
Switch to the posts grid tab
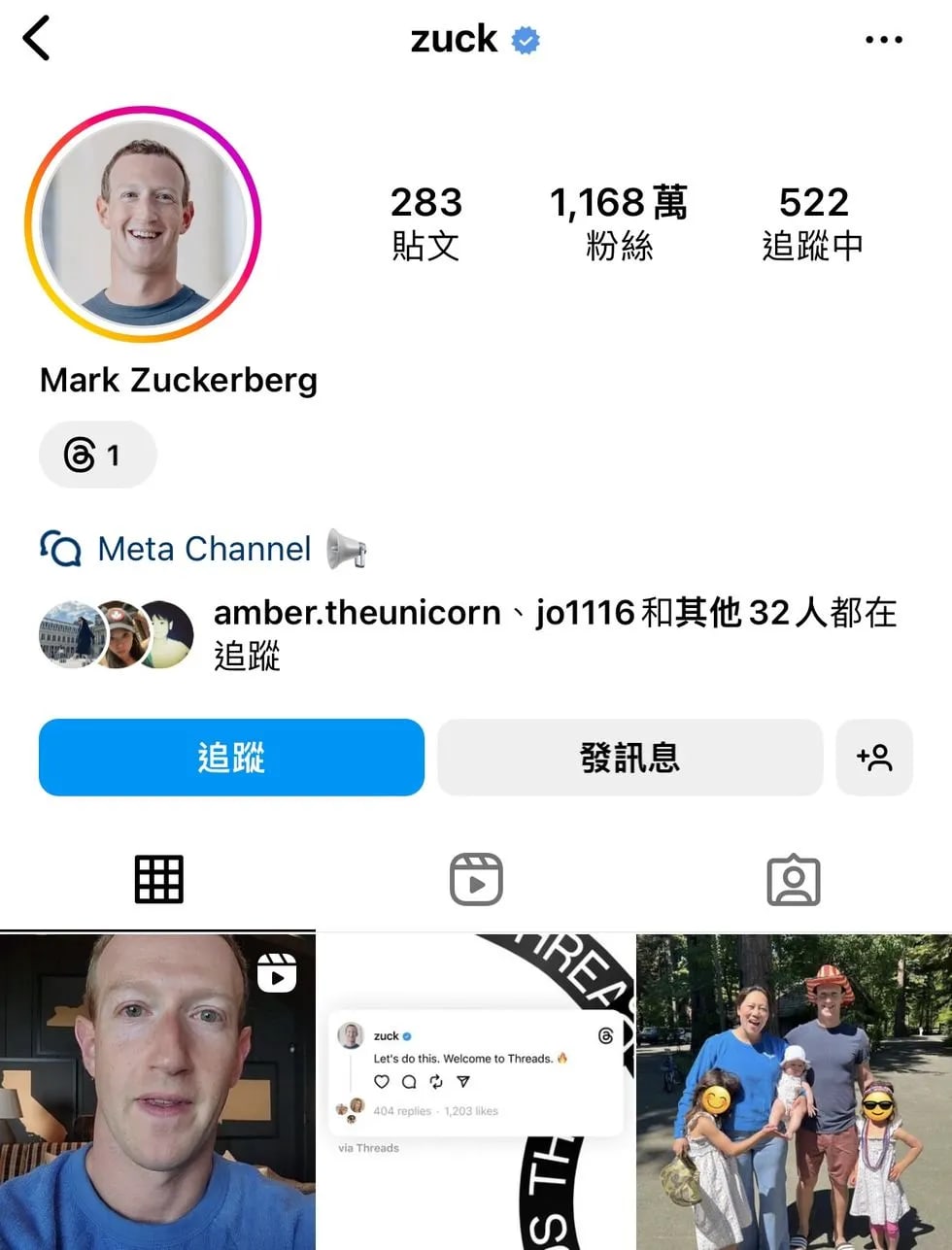point(158,880)
